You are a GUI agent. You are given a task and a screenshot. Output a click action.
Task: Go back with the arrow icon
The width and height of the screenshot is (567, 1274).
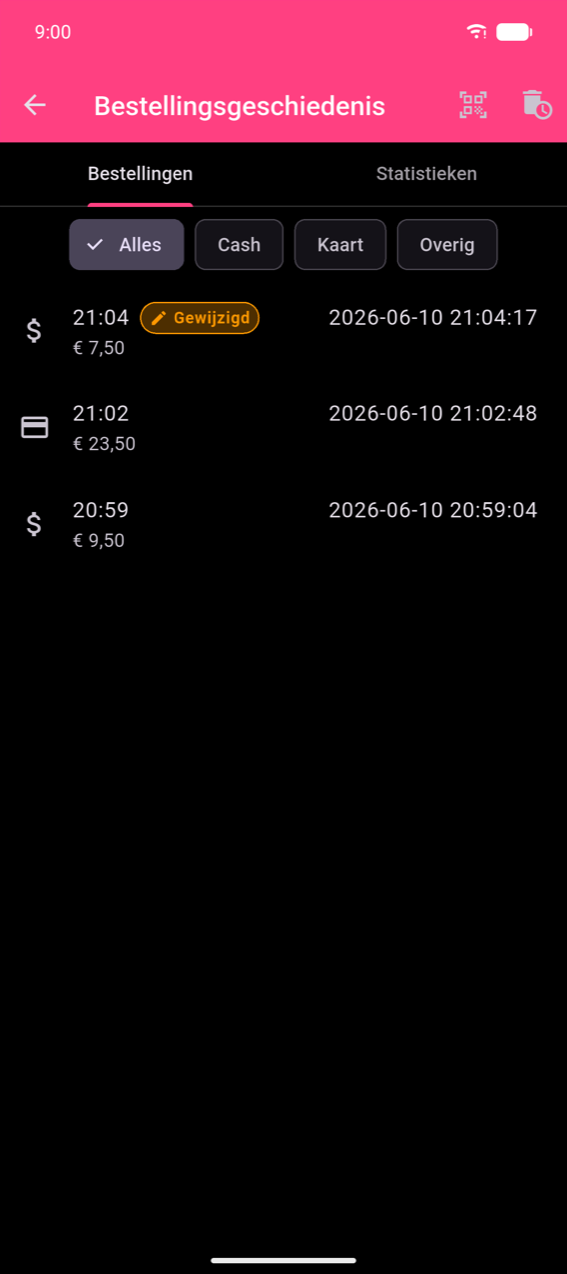click(x=35, y=105)
